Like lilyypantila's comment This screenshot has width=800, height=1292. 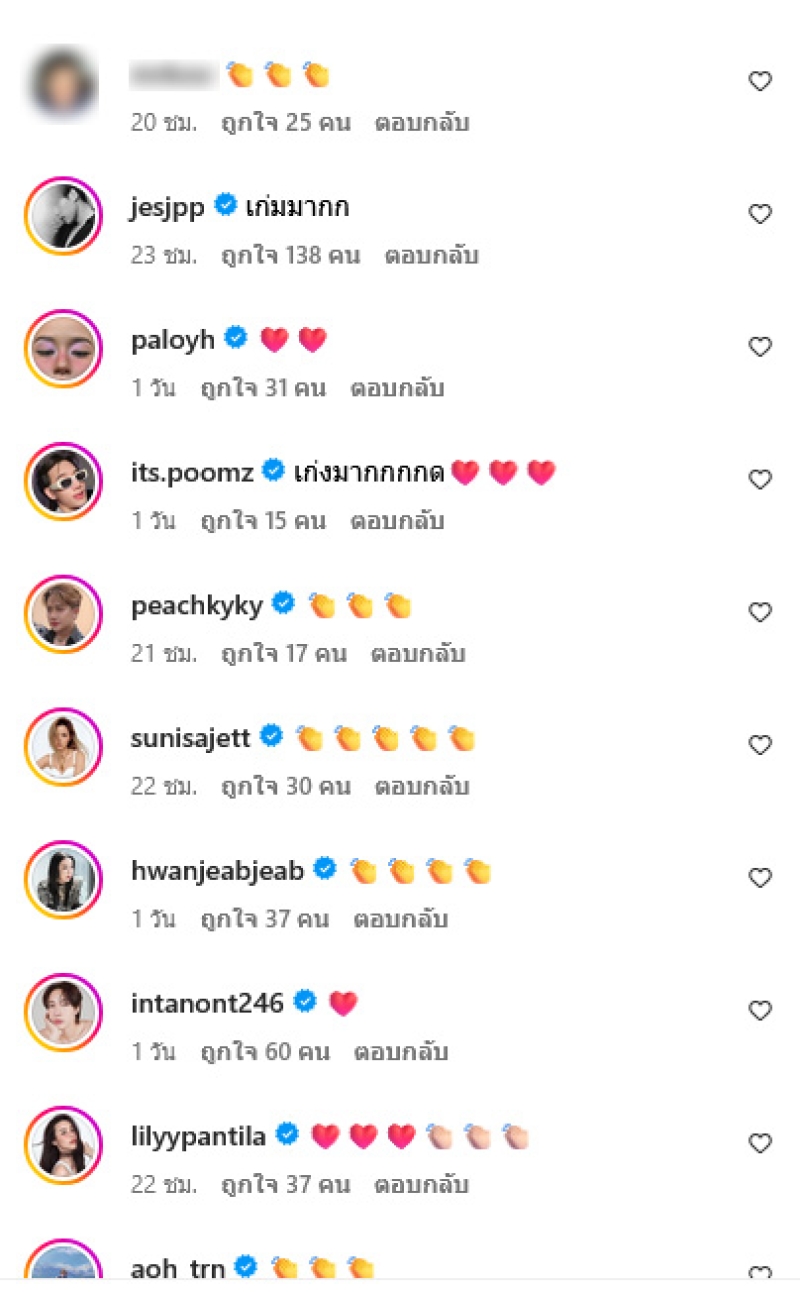tap(760, 1143)
